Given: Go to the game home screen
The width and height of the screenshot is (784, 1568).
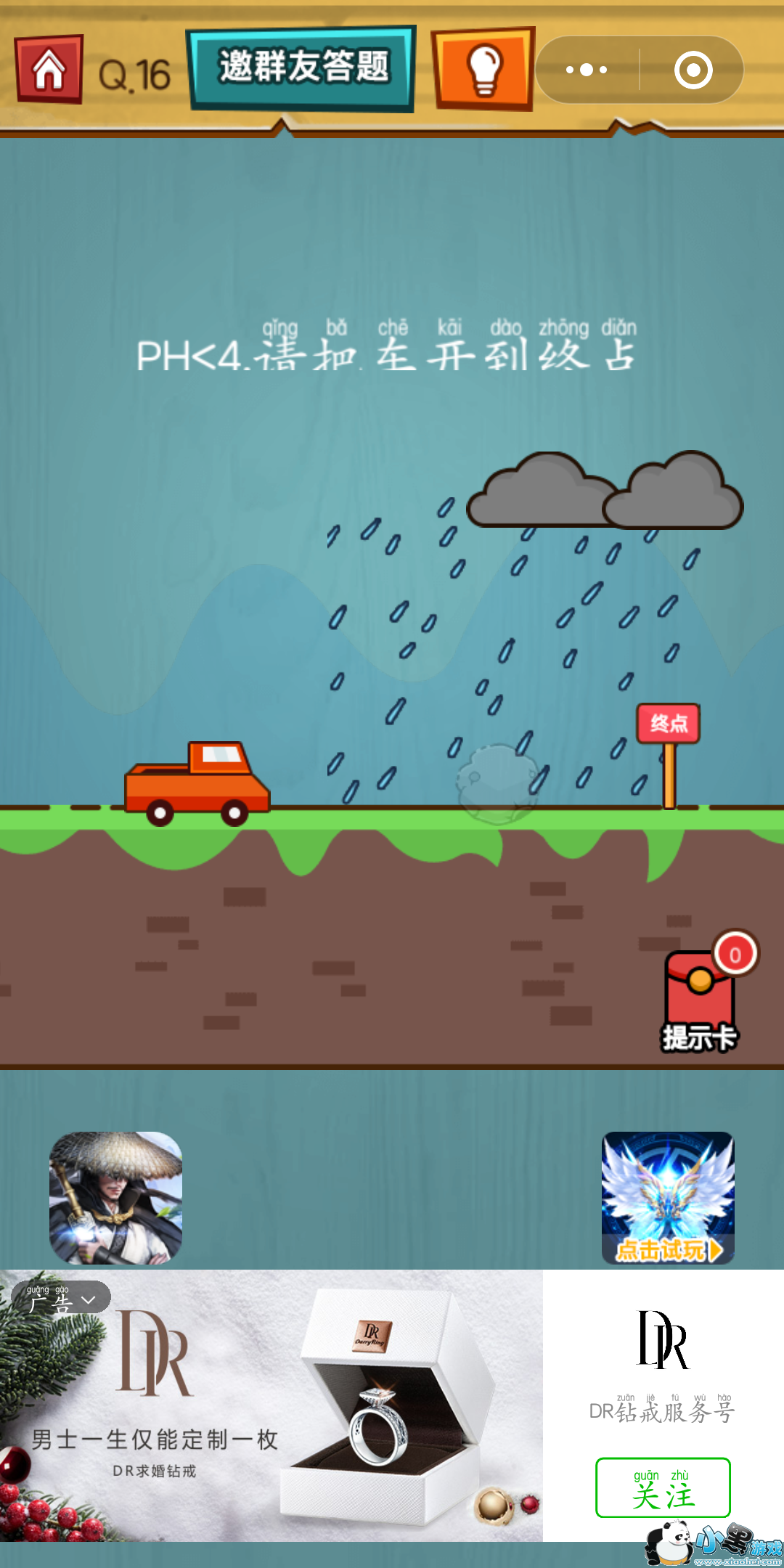Looking at the screenshot, I should click(49, 69).
